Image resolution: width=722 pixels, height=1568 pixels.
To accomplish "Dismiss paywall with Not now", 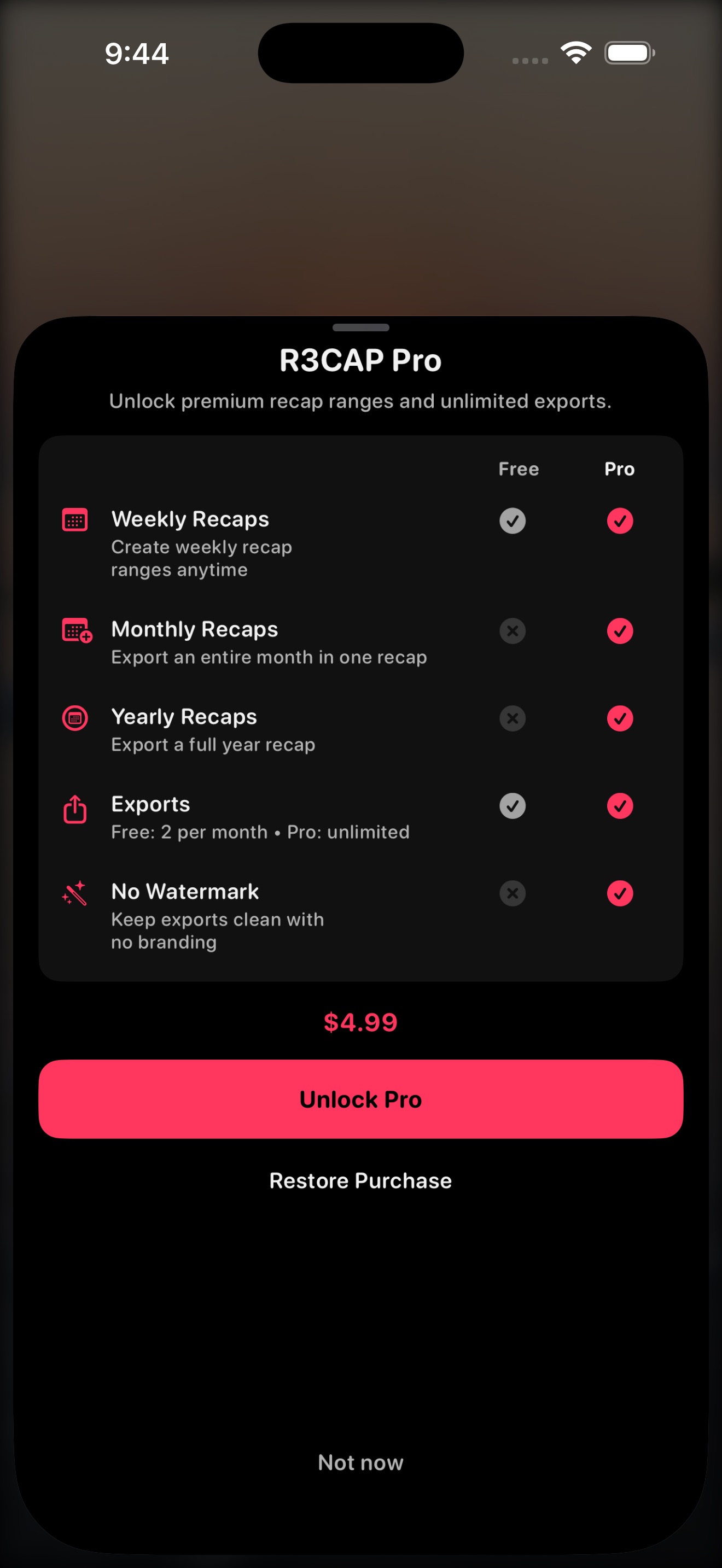I will pyautogui.click(x=360, y=1462).
